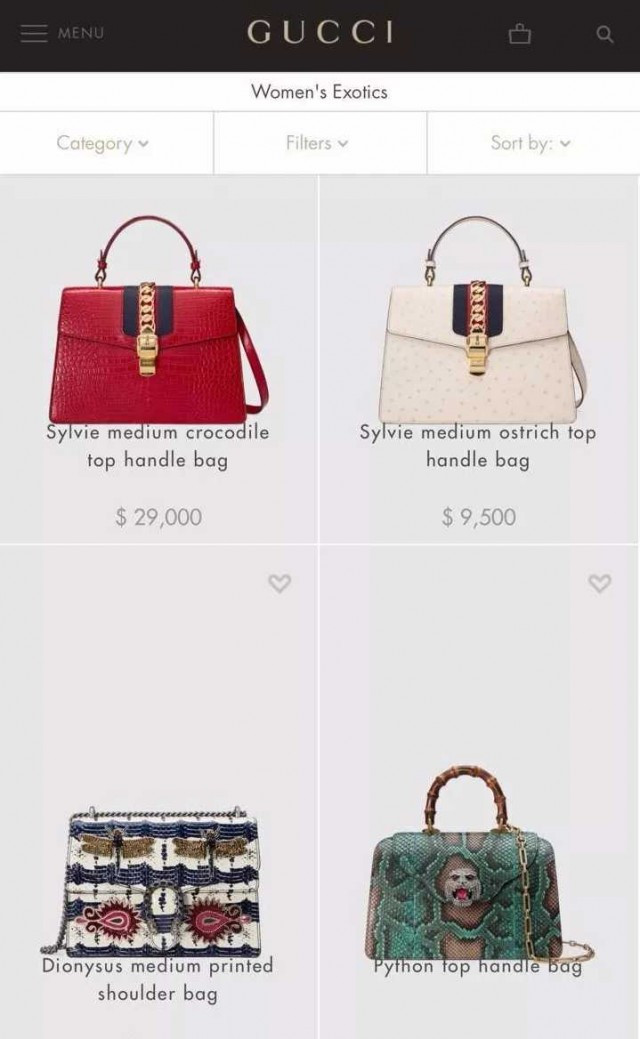The width and height of the screenshot is (640, 1039).
Task: Open the Sort by dropdown
Action: [530, 143]
